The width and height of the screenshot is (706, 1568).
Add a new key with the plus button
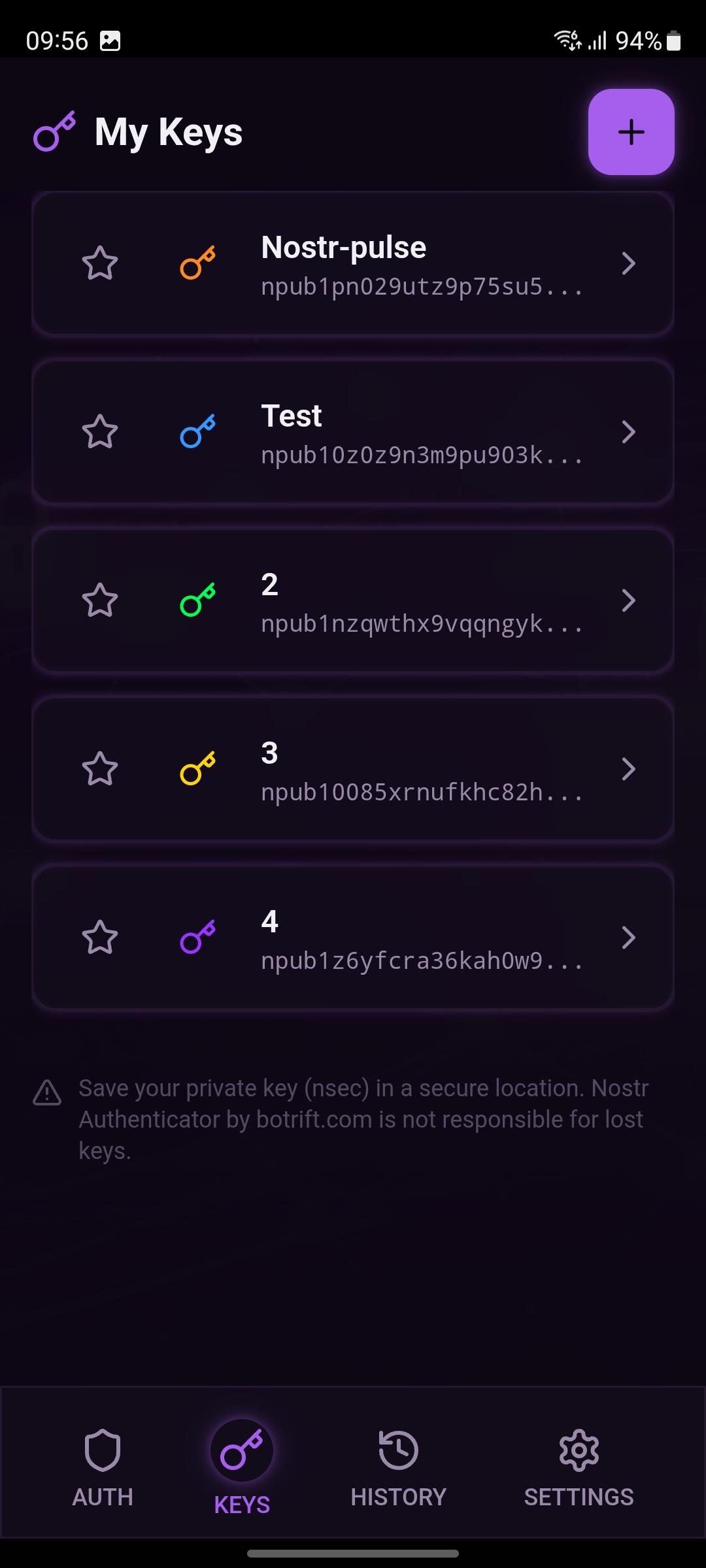tap(630, 132)
